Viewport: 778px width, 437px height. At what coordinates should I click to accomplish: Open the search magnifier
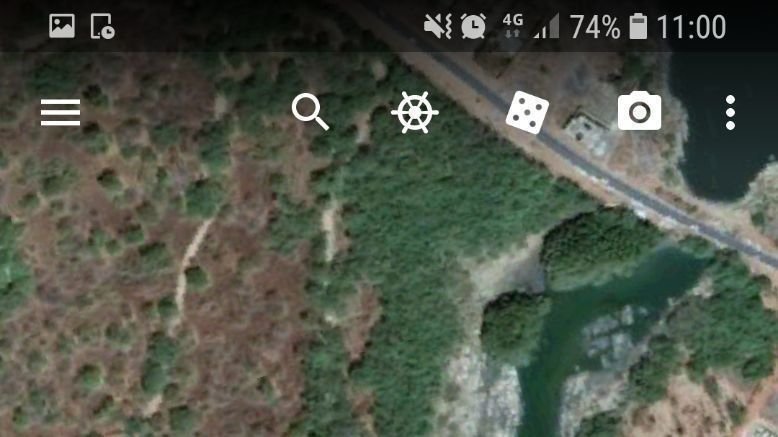coord(310,112)
